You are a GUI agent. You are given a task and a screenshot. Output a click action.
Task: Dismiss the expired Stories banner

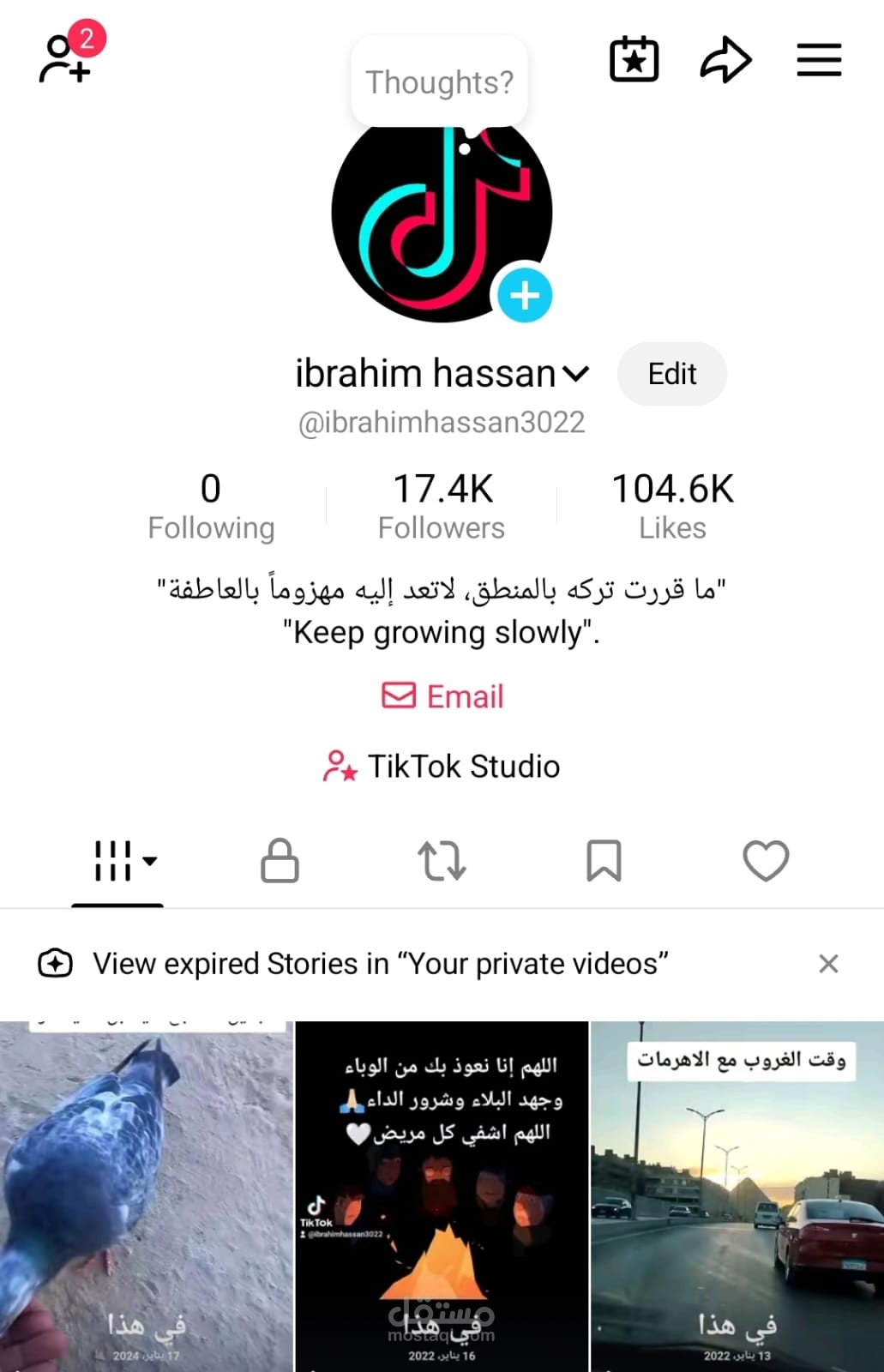click(x=828, y=964)
